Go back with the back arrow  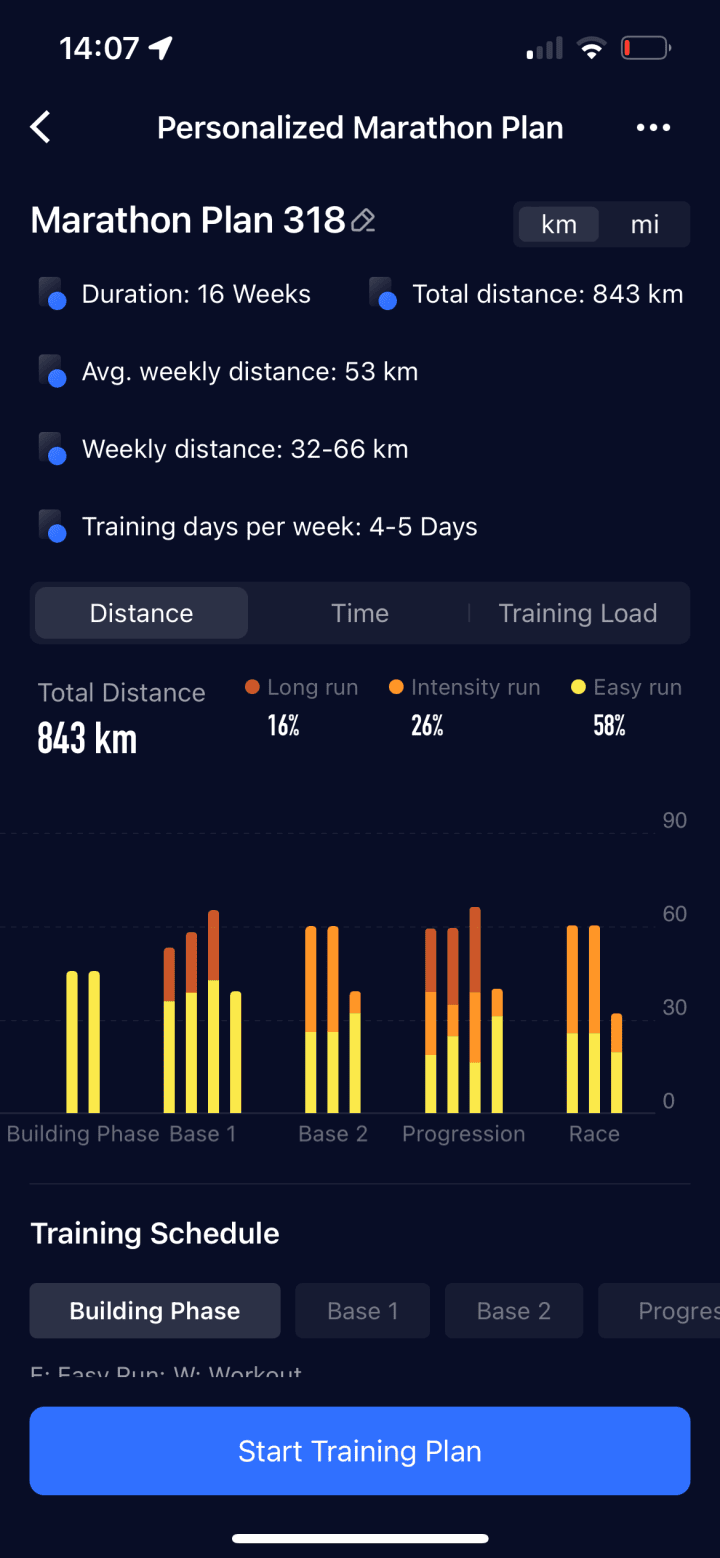[41, 128]
